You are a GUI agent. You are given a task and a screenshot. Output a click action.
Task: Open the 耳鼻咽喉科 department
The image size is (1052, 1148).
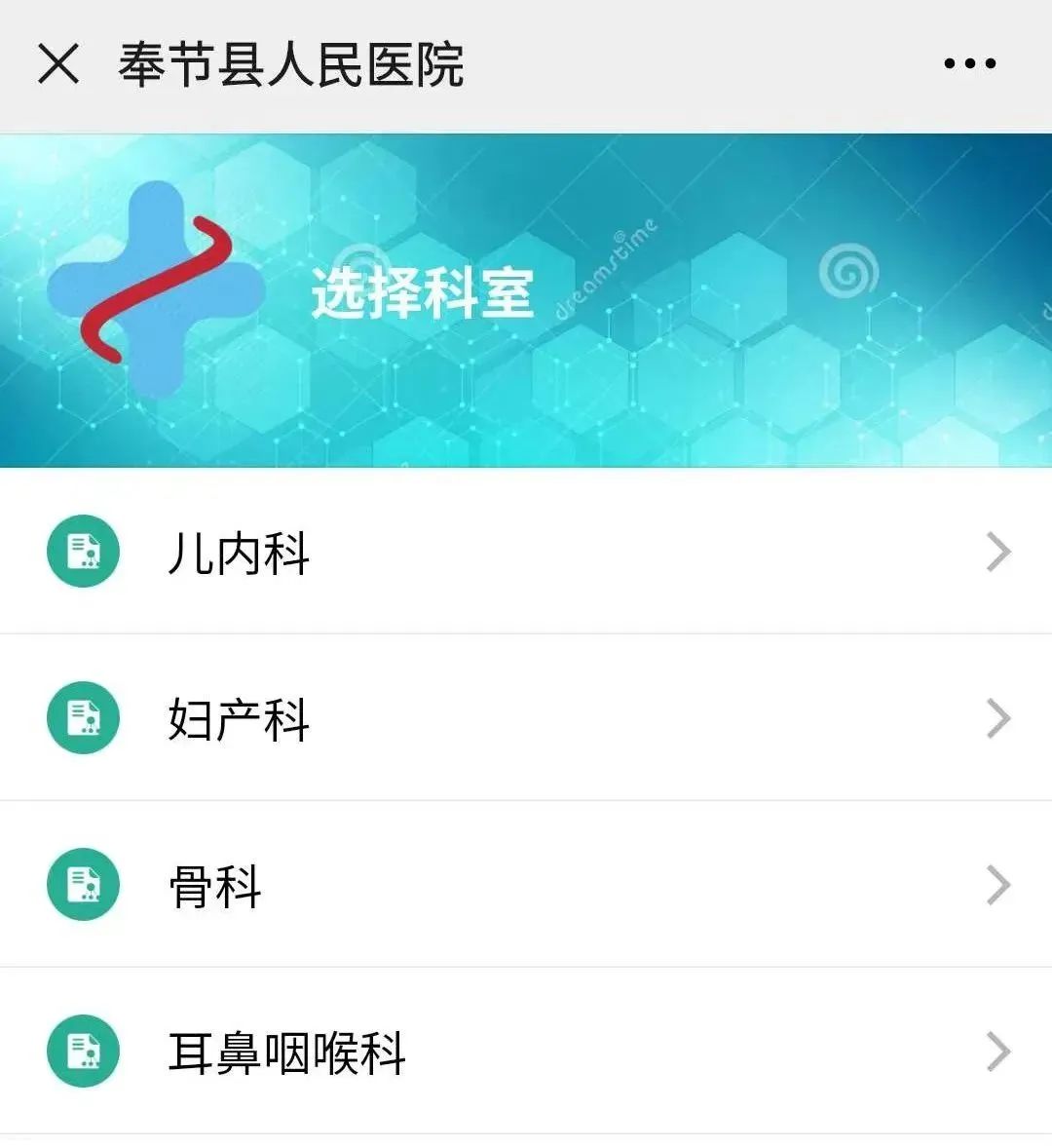[526, 1052]
